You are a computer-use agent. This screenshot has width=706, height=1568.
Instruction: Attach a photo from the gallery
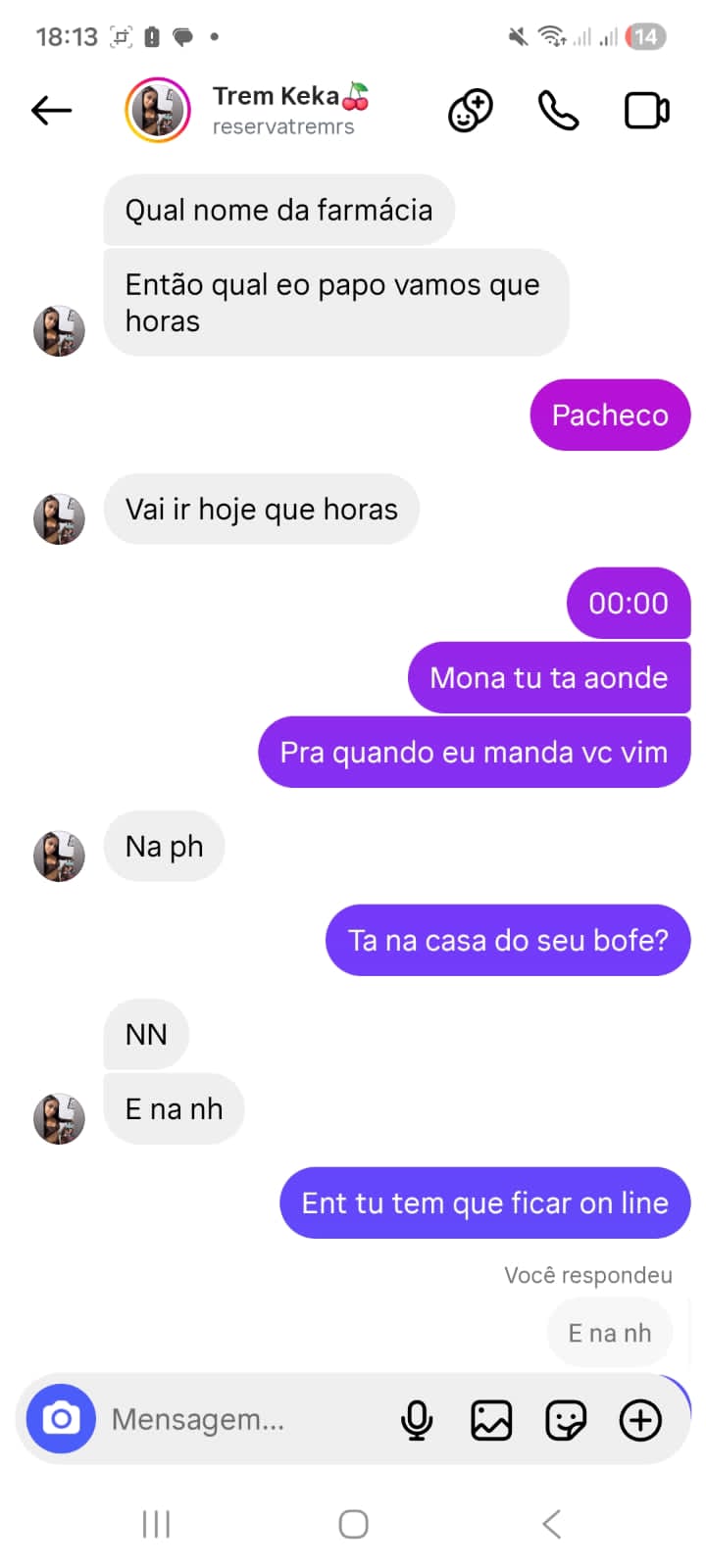coord(491,1419)
